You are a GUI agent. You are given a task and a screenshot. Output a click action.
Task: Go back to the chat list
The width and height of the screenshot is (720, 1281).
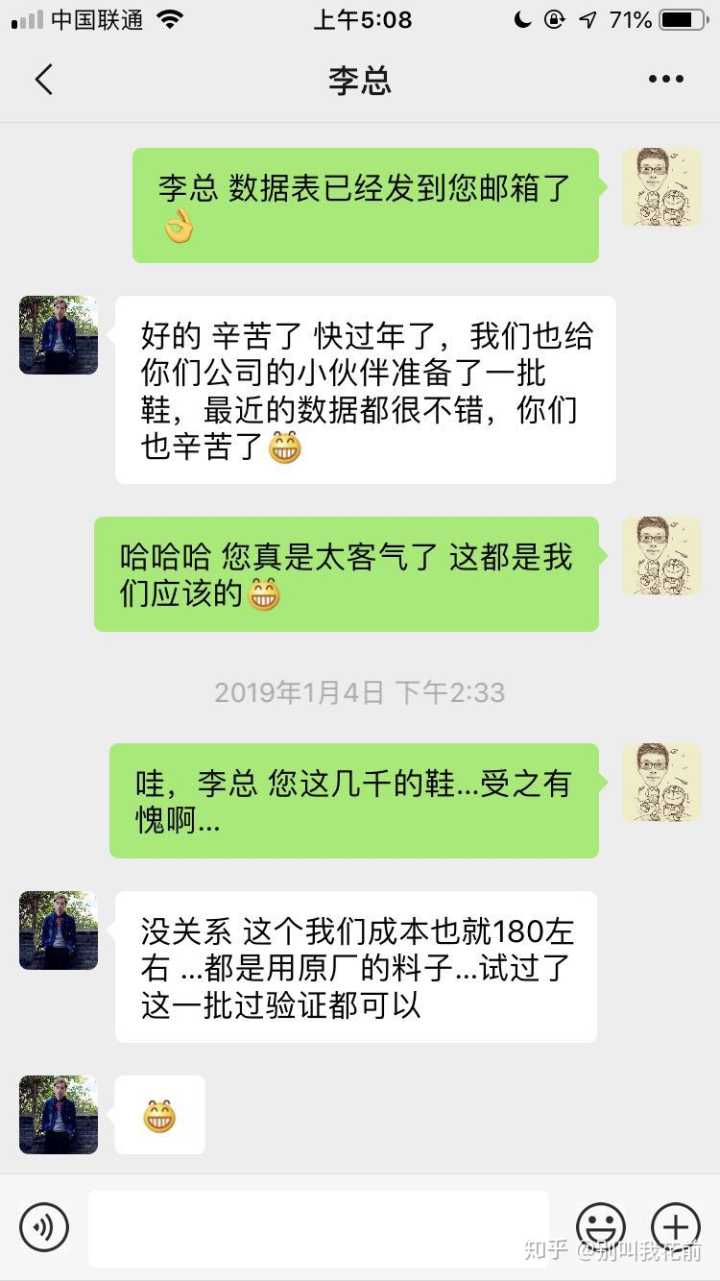pyautogui.click(x=43, y=80)
